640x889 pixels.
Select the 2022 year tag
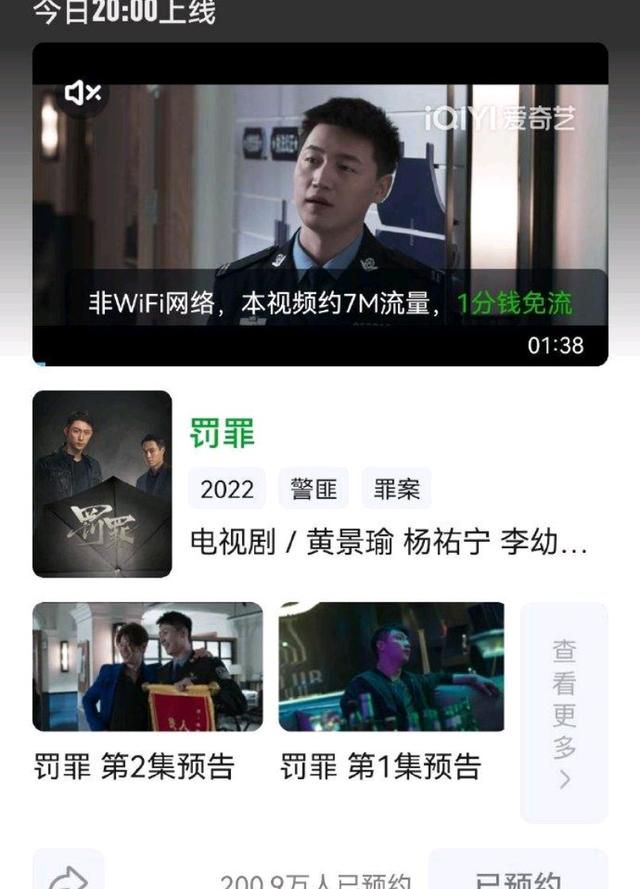pos(227,489)
